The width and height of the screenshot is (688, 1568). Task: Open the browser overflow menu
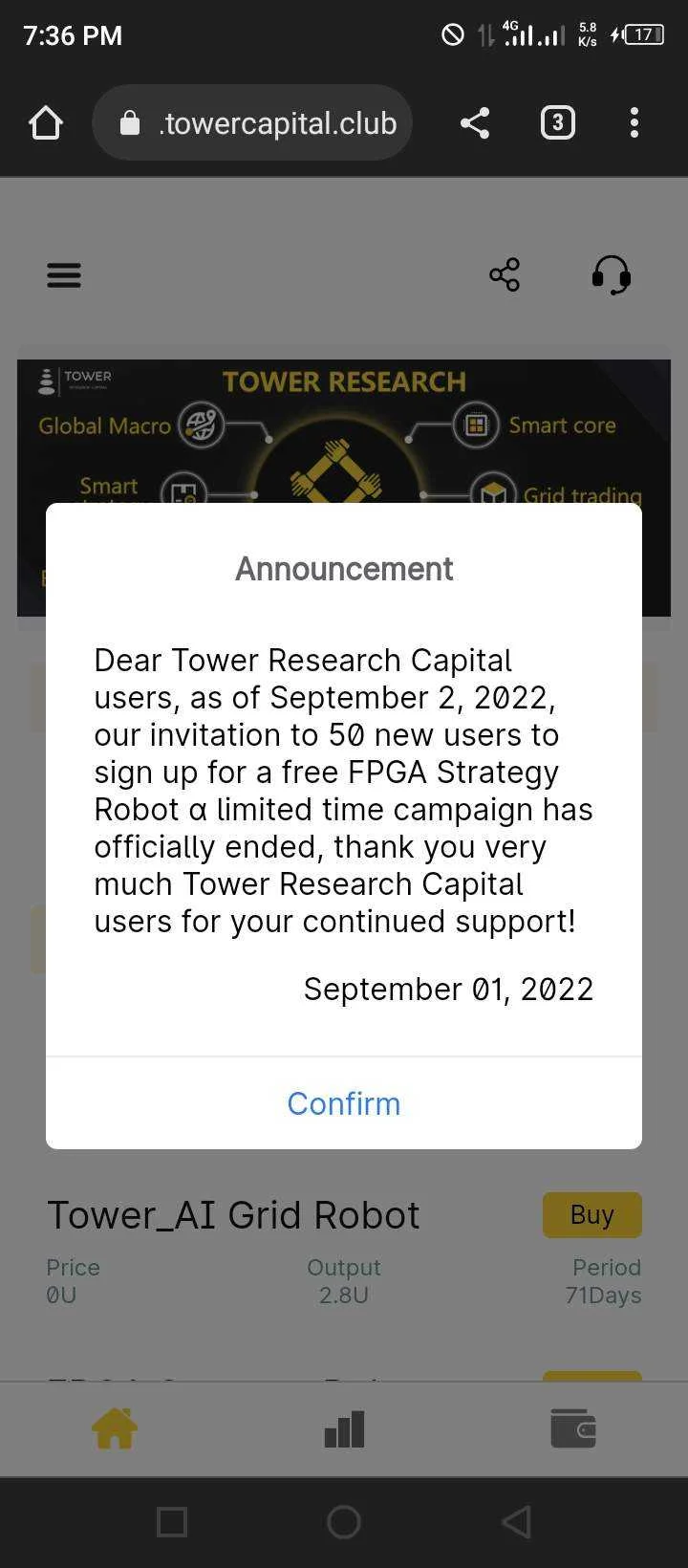pos(634,123)
